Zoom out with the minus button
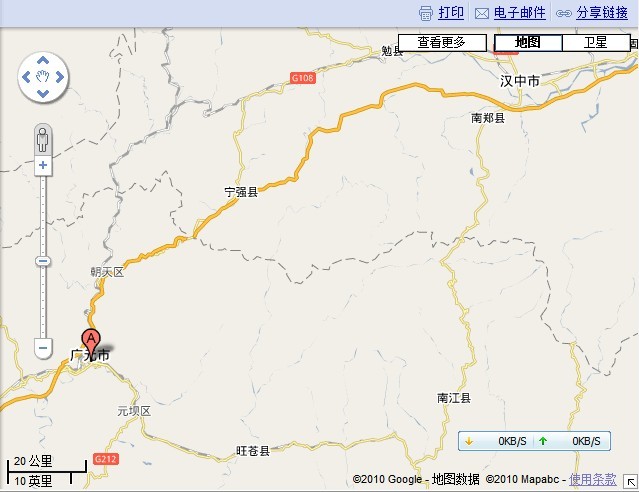The height and width of the screenshot is (492, 639). 43,348
